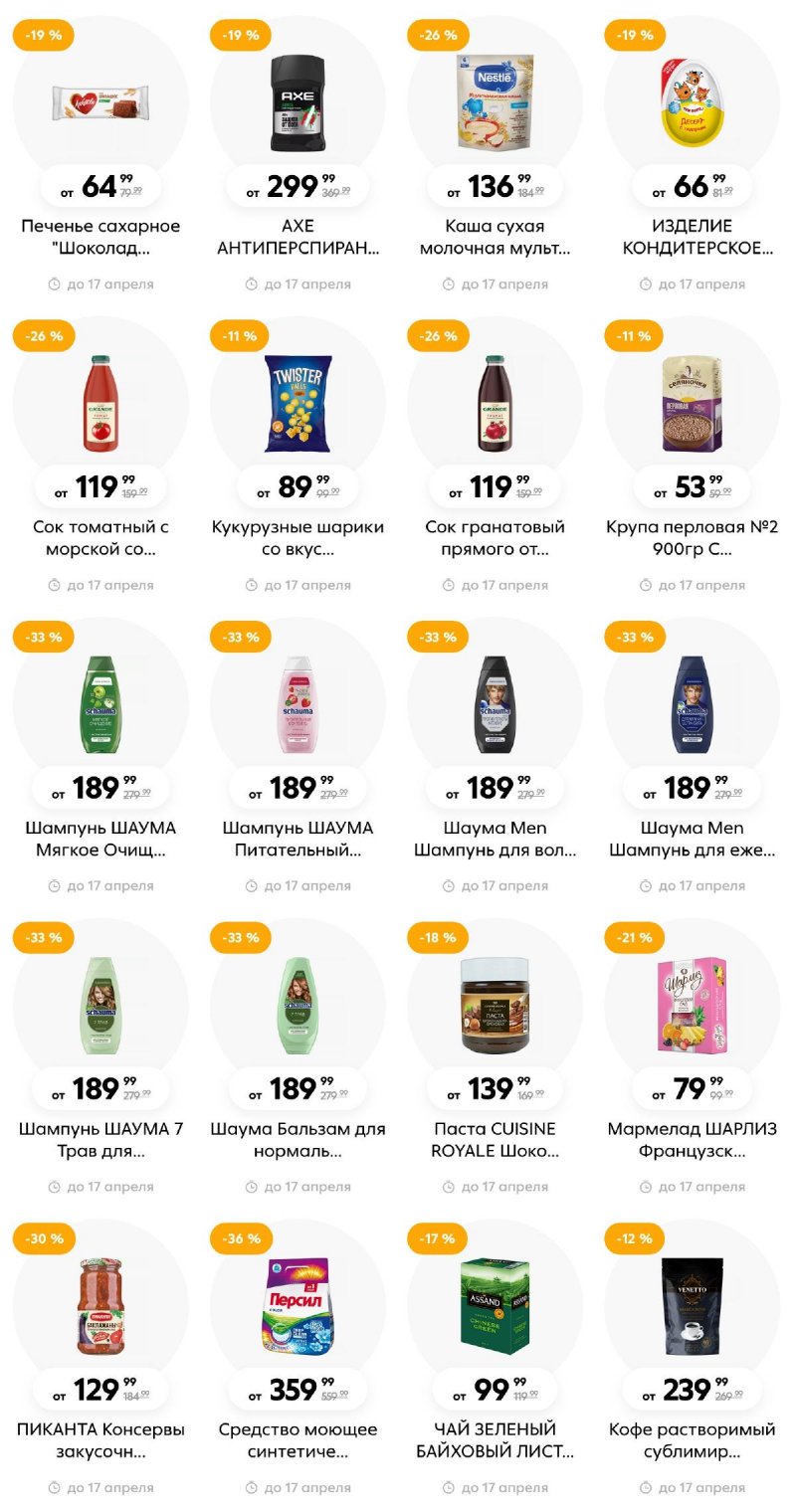Image resolution: width=796 pixels, height=1512 pixels.
Task: View Venetto Кофе растворимый сублимированный item
Action: point(692,1305)
